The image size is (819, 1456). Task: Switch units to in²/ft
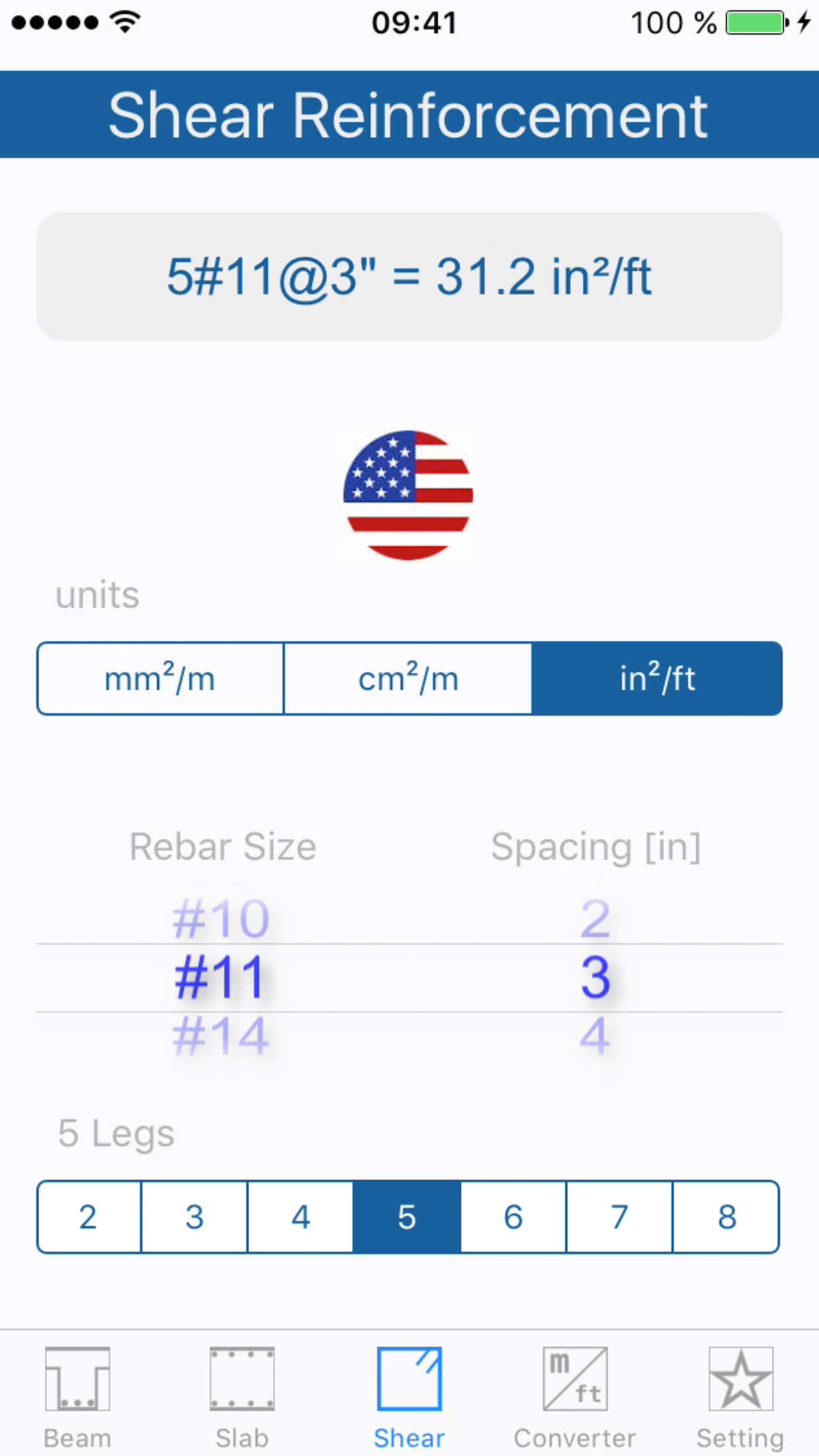pyautogui.click(x=657, y=679)
